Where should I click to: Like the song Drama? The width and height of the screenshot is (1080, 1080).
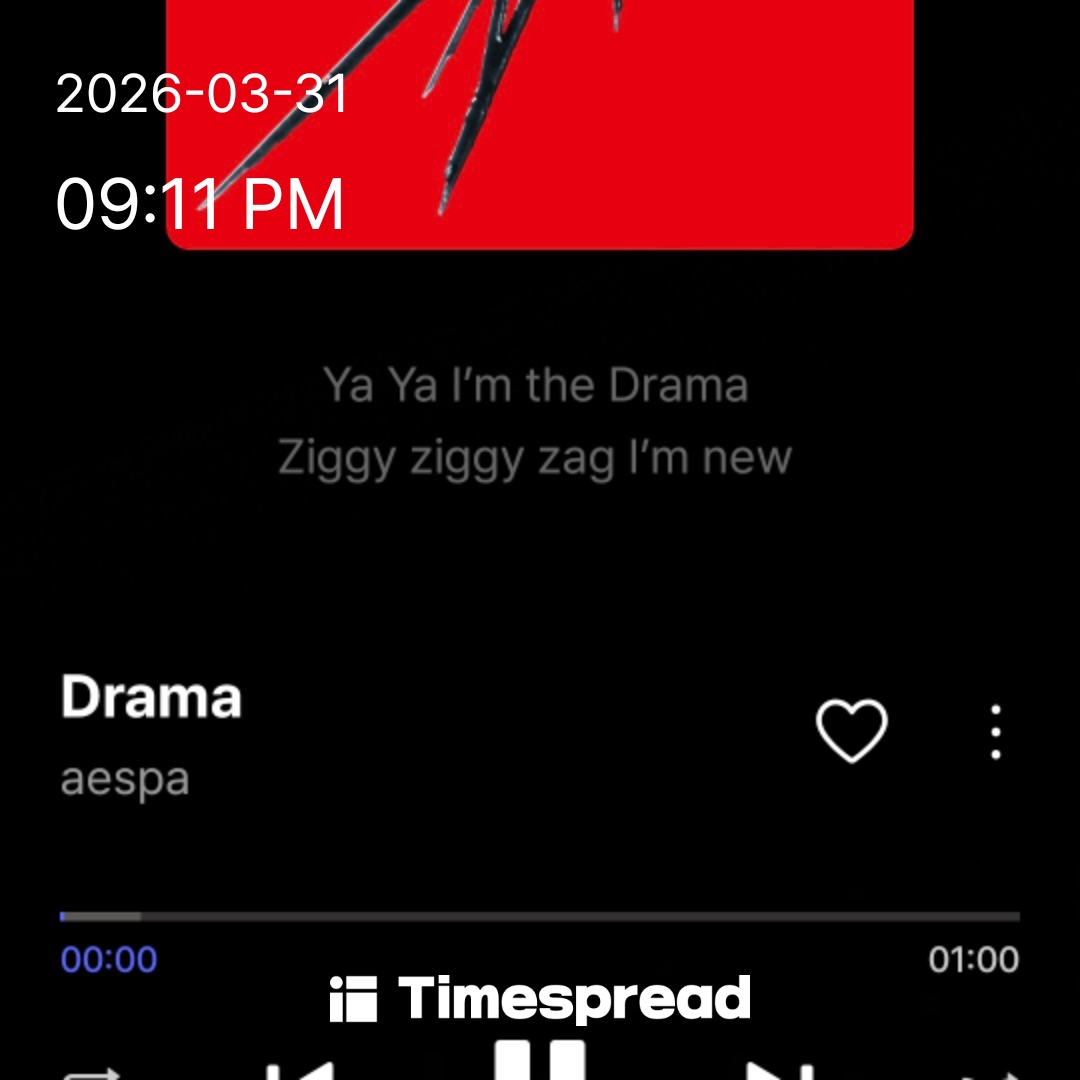click(x=851, y=731)
